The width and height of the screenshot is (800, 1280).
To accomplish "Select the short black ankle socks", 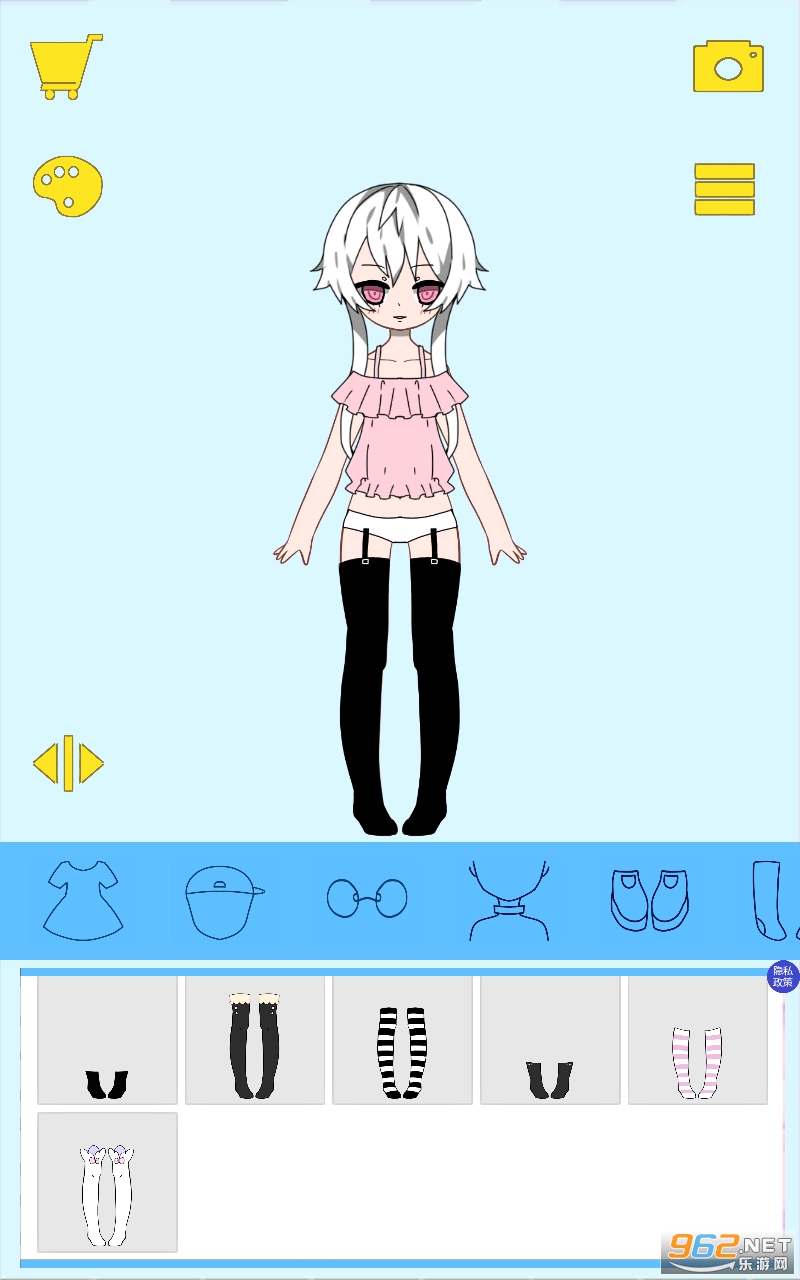I will (x=107, y=1040).
